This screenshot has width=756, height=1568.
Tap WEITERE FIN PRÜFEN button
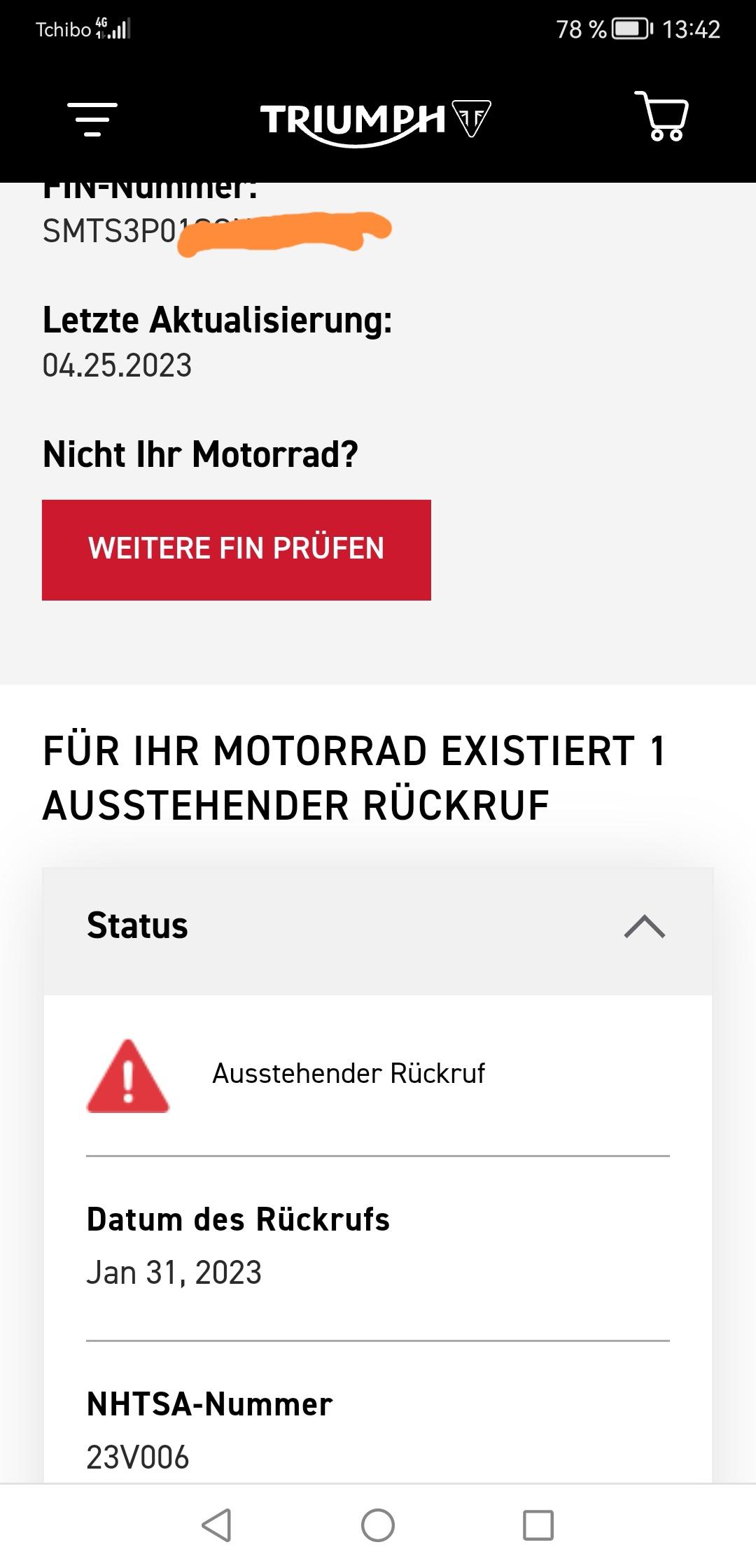(237, 549)
